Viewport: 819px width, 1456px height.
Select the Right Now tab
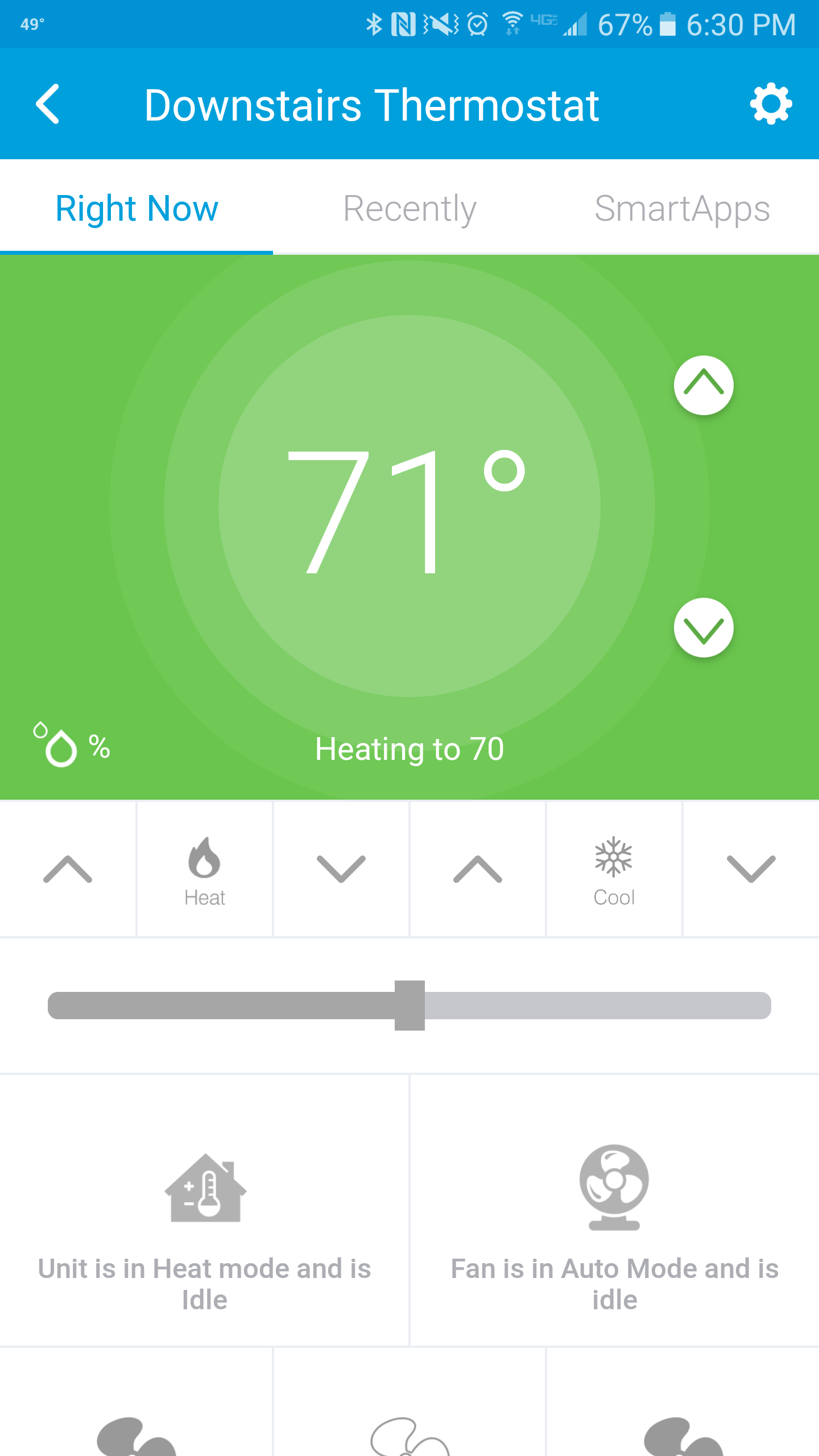click(136, 209)
